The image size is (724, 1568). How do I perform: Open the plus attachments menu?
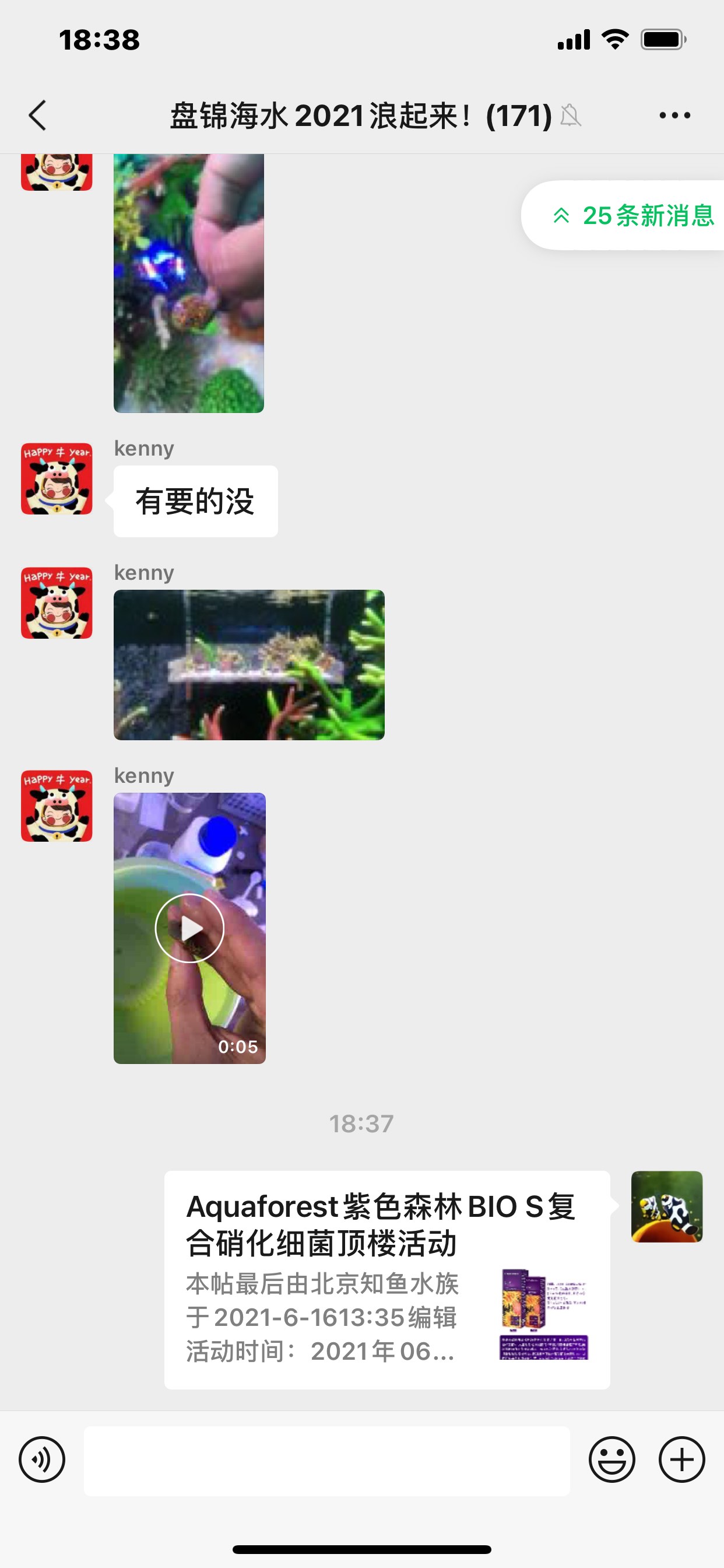681,1459
